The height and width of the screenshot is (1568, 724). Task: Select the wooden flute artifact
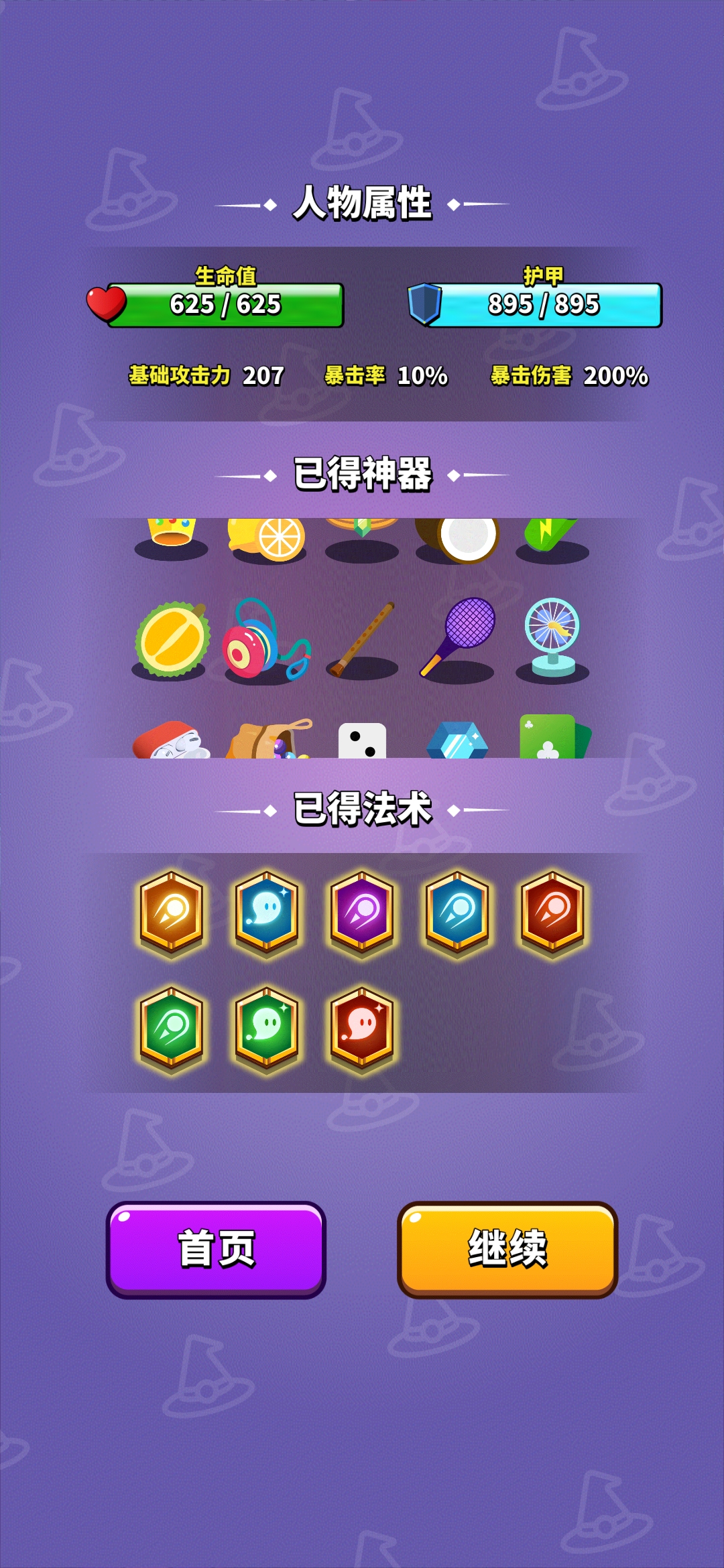click(x=363, y=640)
